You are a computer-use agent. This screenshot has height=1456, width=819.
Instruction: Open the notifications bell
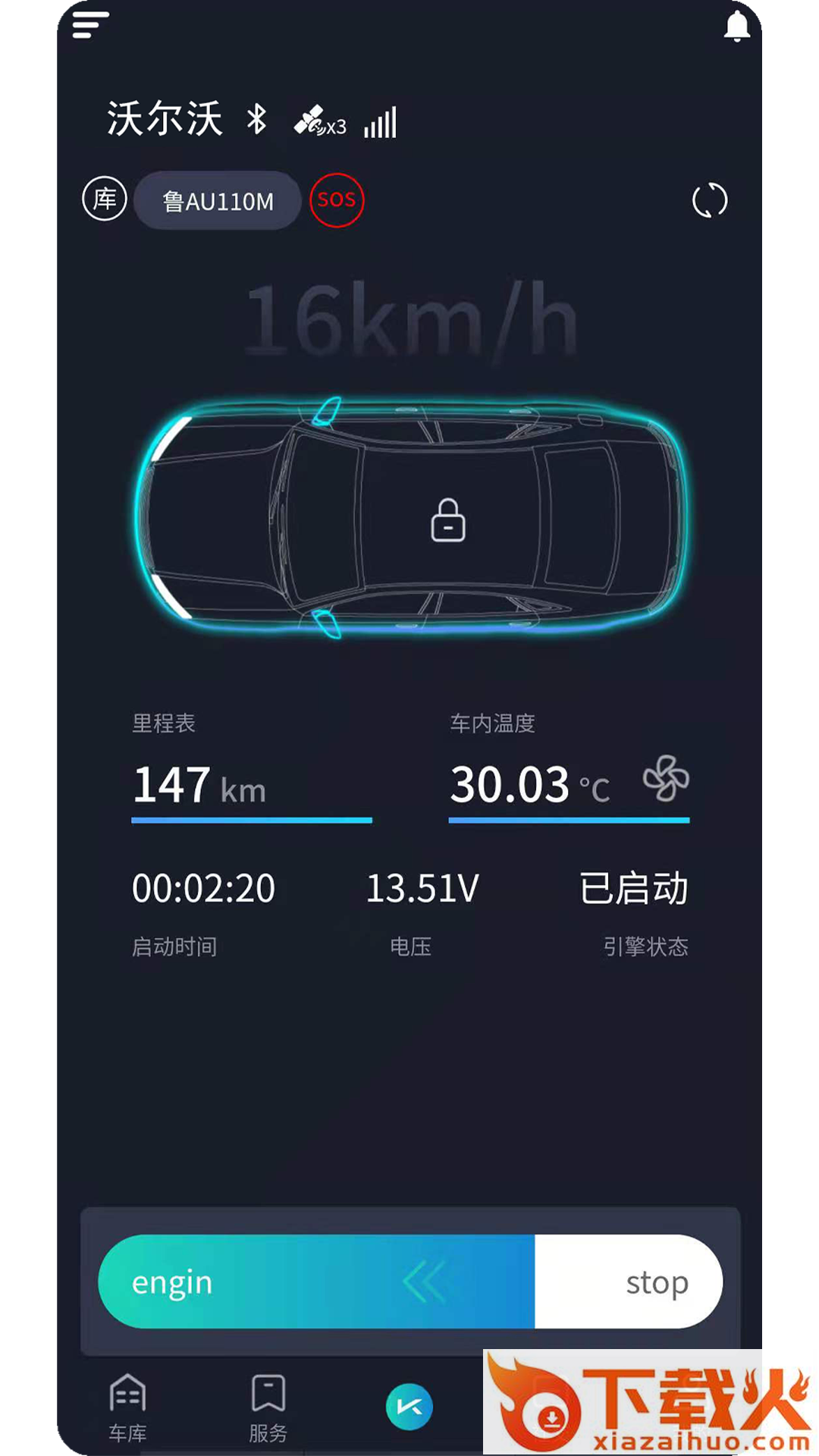pos(736,27)
